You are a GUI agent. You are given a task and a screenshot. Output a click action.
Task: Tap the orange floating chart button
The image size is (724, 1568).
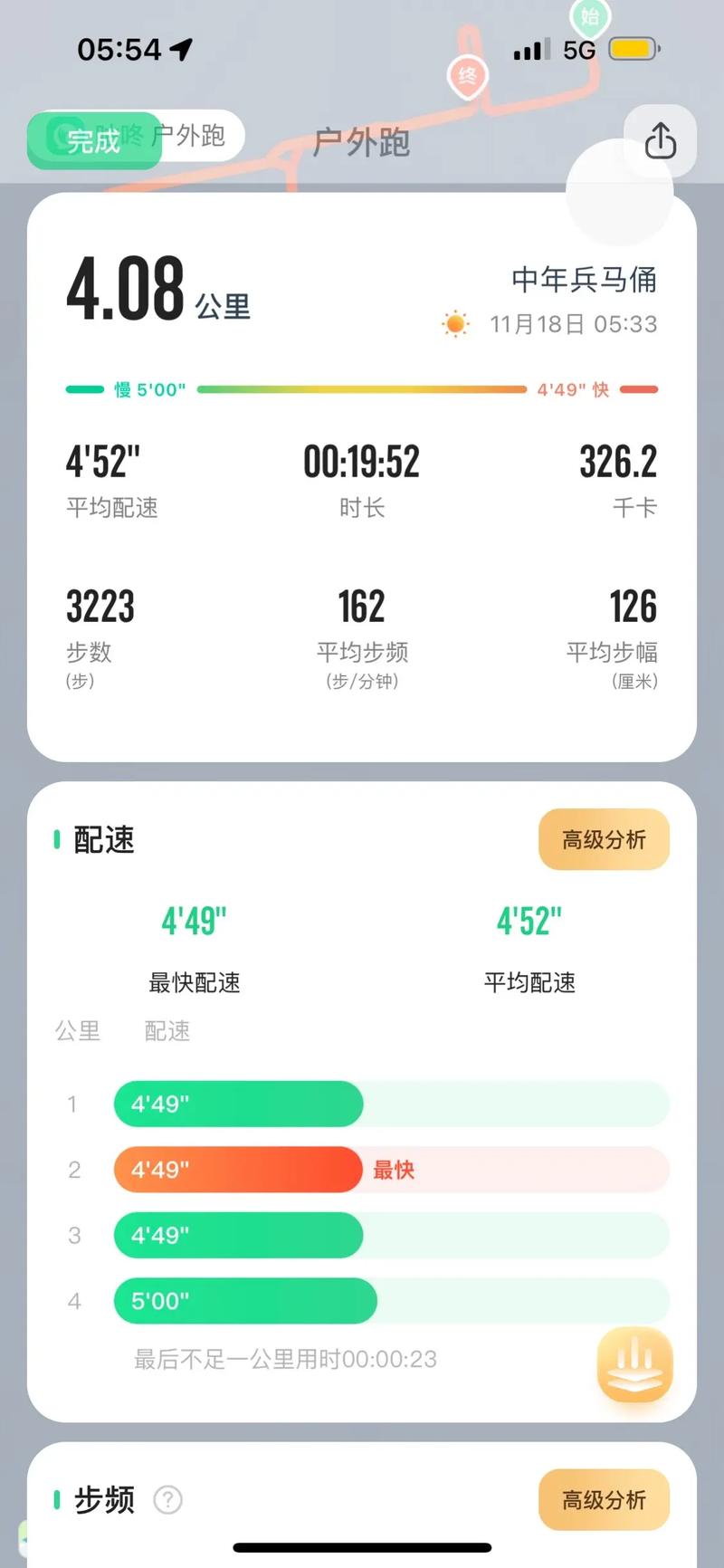635,1365
